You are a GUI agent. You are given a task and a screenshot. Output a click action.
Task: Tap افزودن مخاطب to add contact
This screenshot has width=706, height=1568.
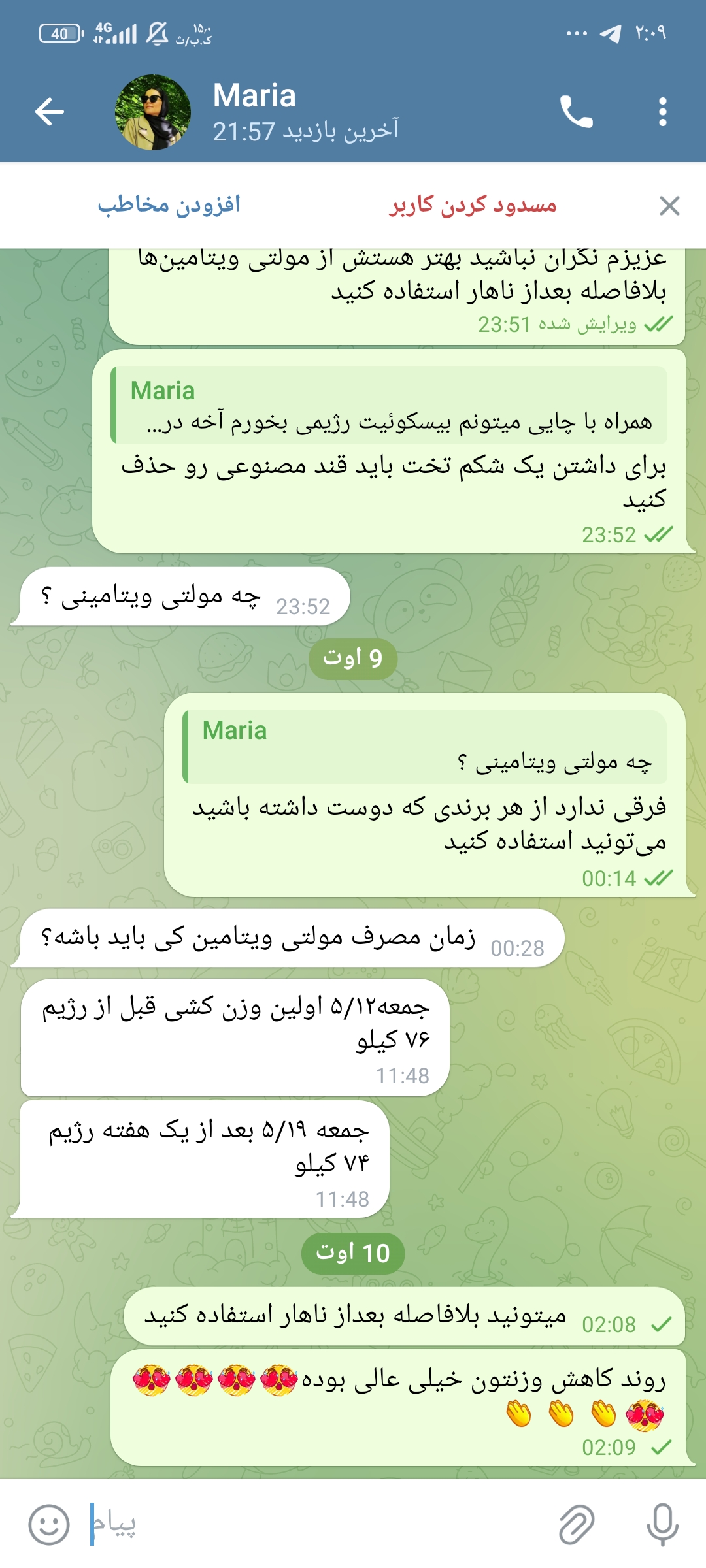tap(169, 204)
